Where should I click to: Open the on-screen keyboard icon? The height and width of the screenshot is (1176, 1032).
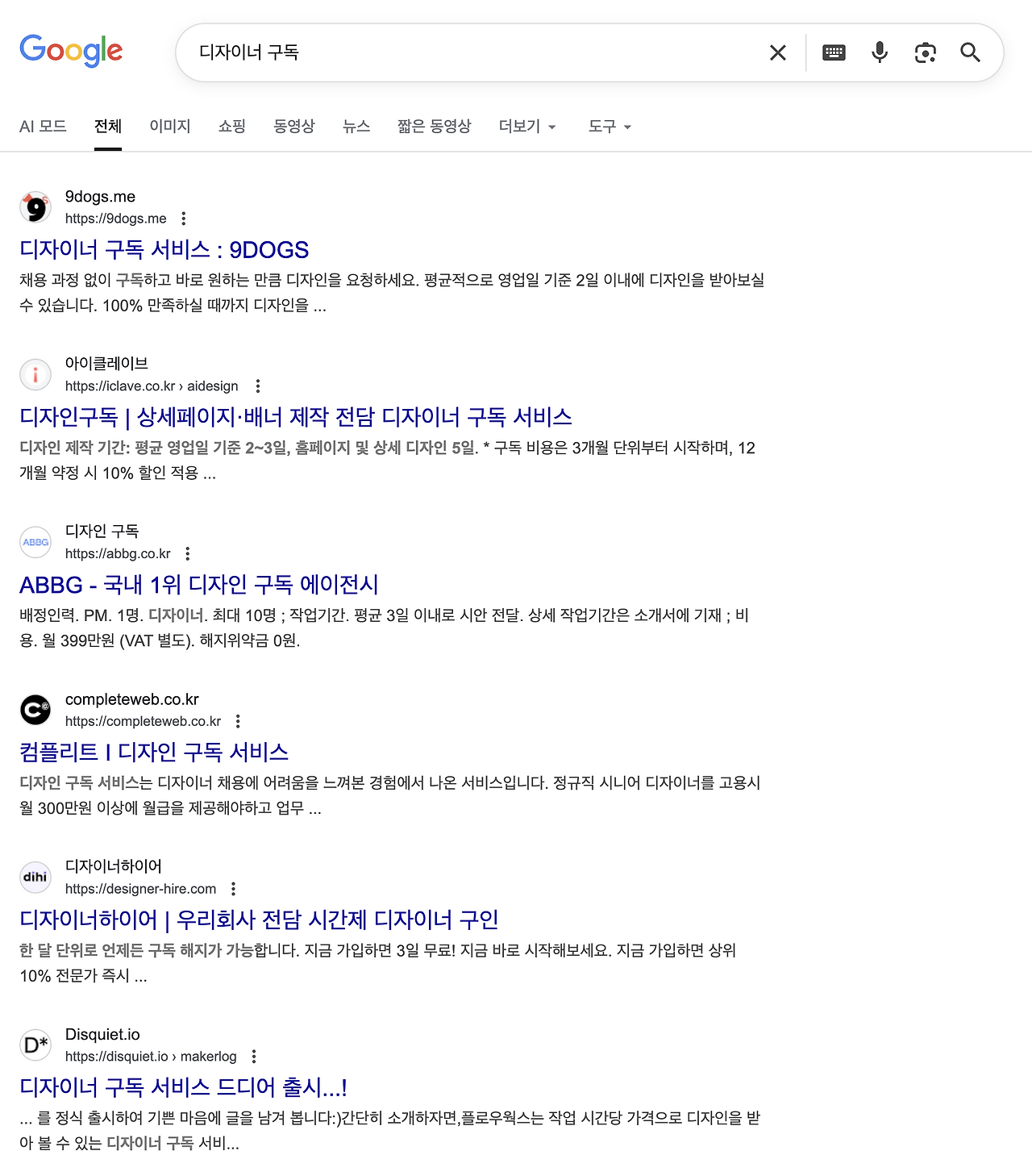point(834,52)
